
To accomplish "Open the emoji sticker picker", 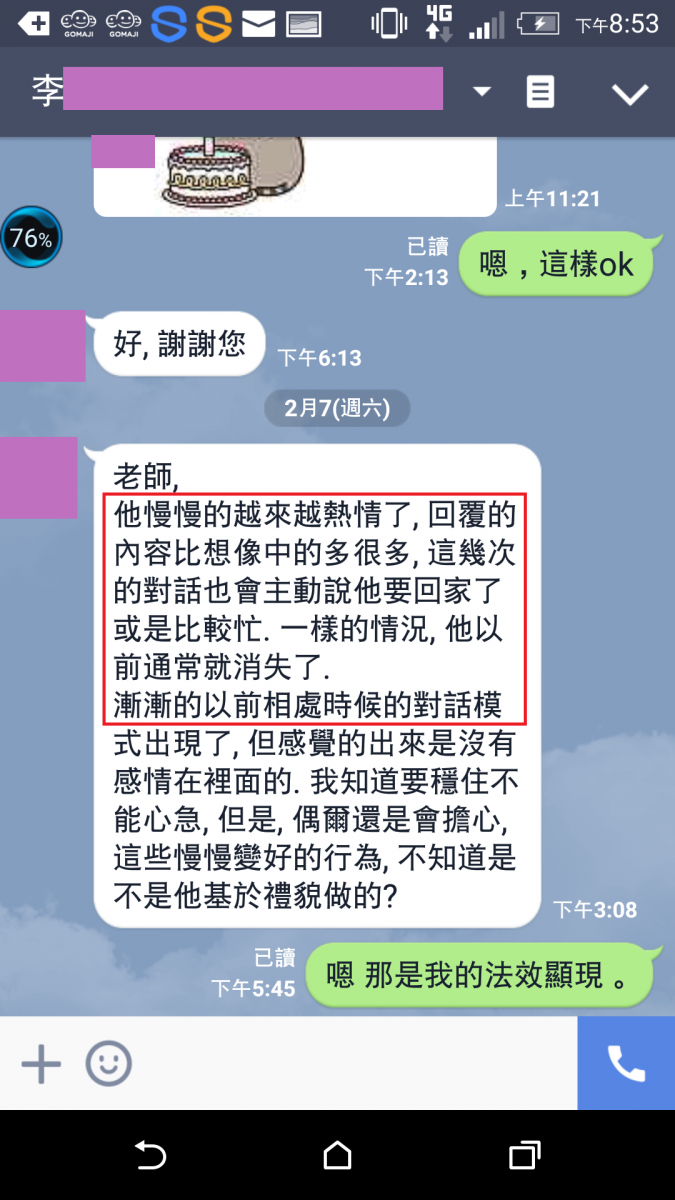I will 108,1064.
